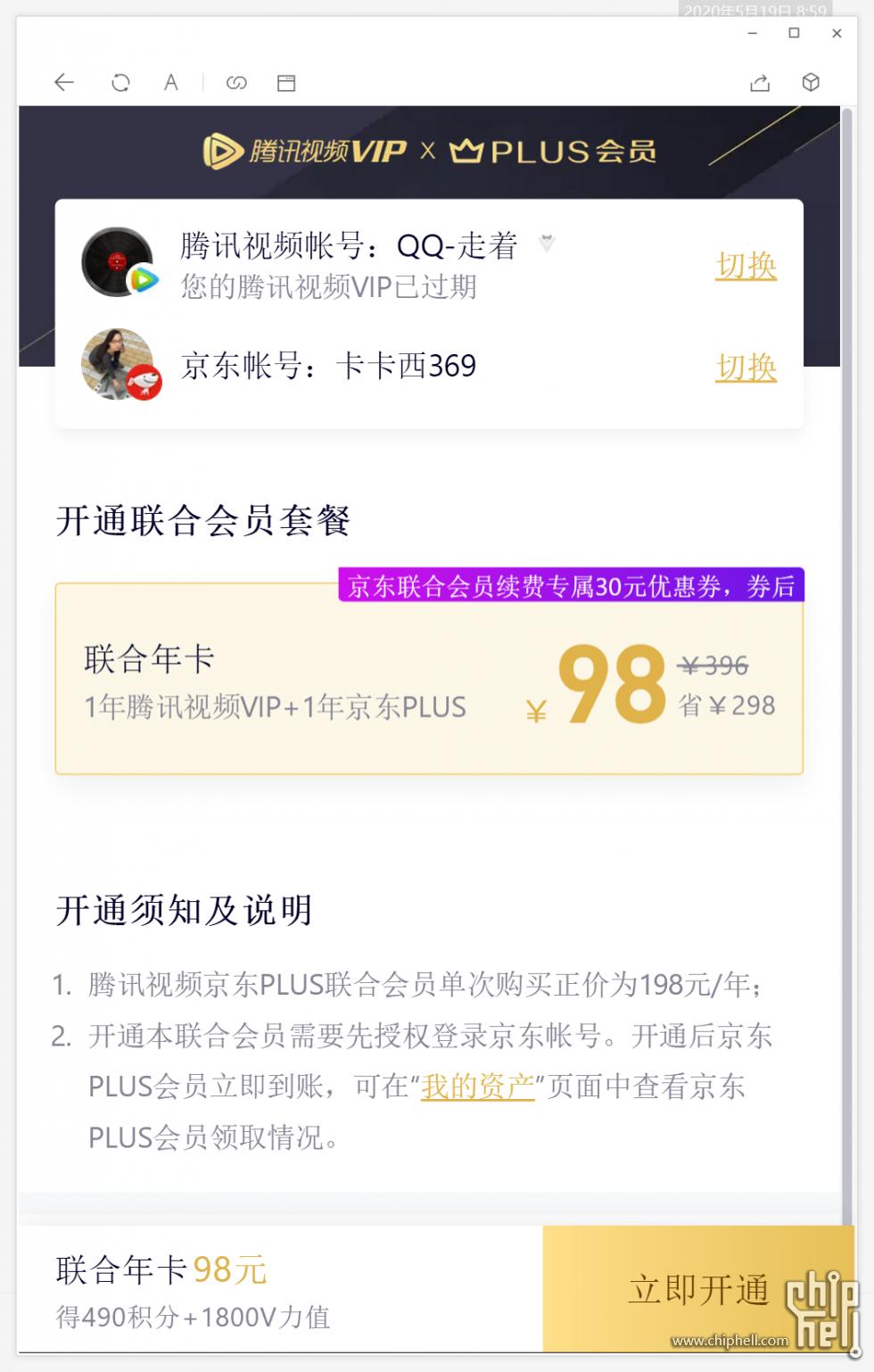Minimize the window
874x1372 pixels.
point(753,34)
